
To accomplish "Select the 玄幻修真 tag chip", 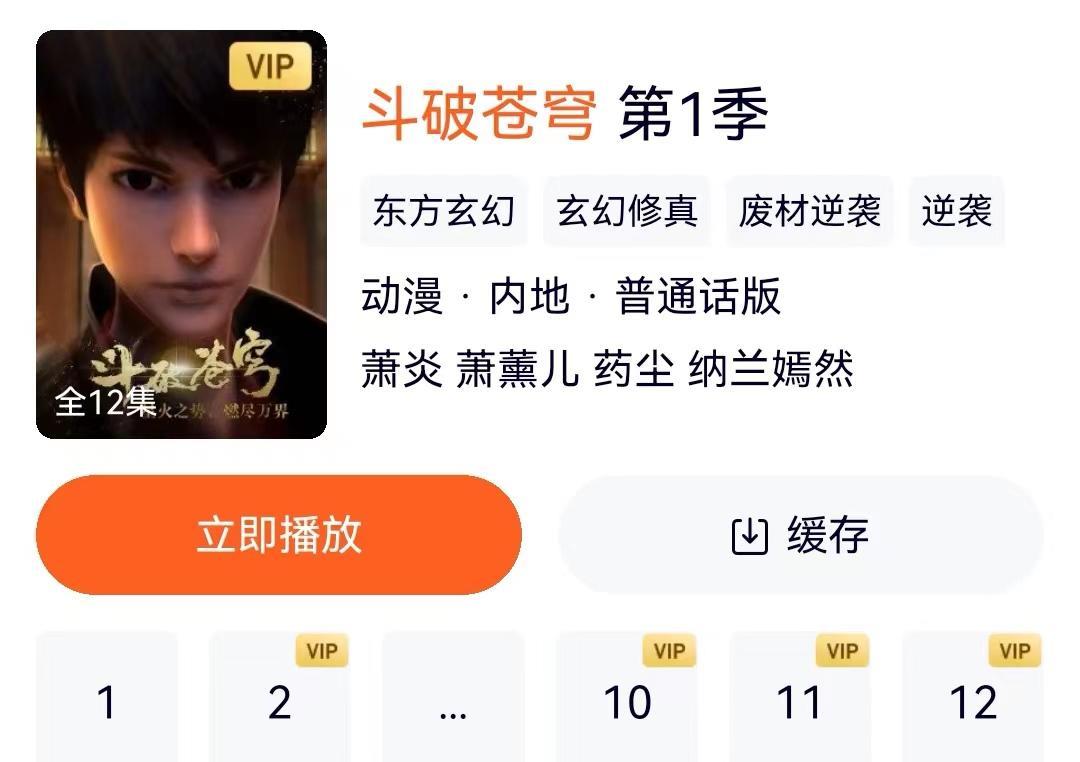I will pyautogui.click(x=627, y=211).
